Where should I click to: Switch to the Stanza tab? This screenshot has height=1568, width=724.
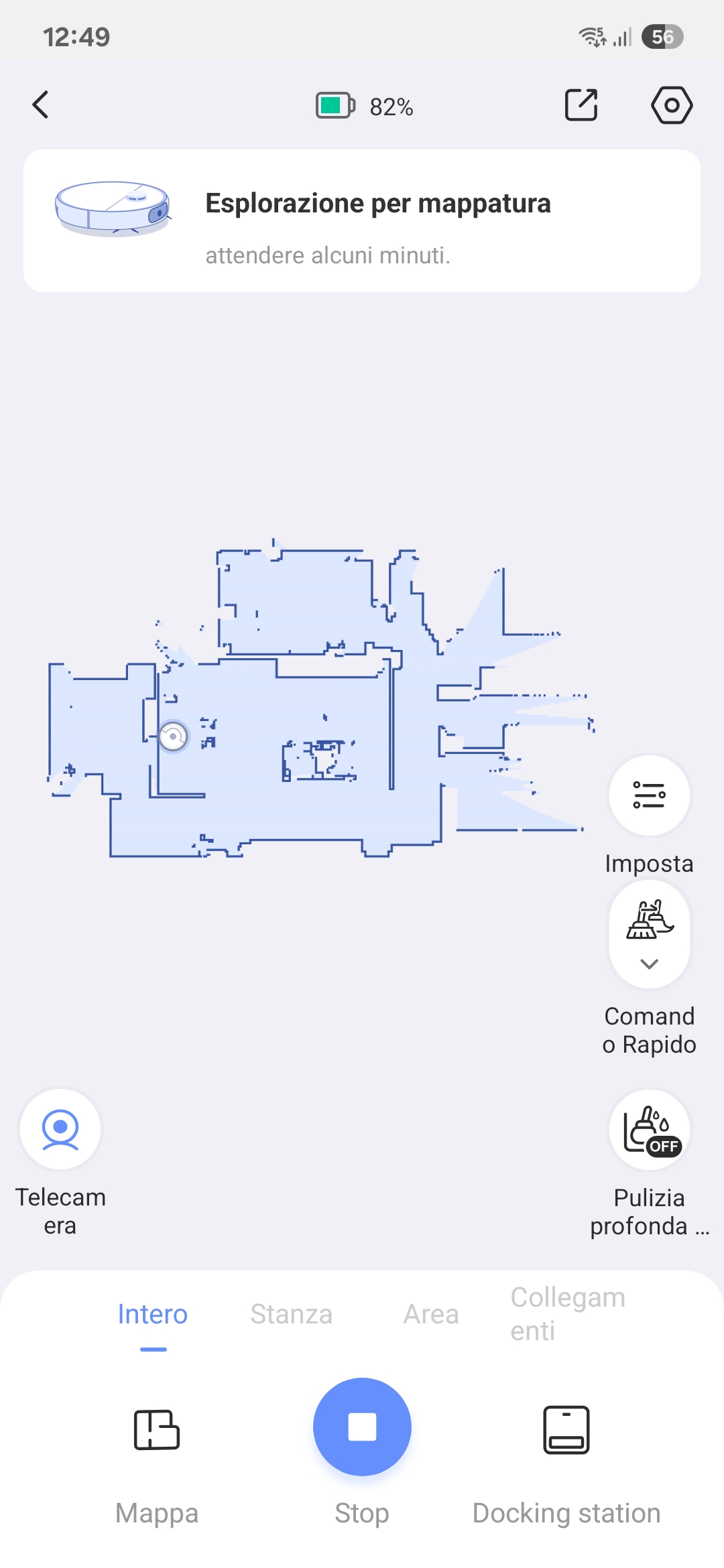click(291, 1314)
